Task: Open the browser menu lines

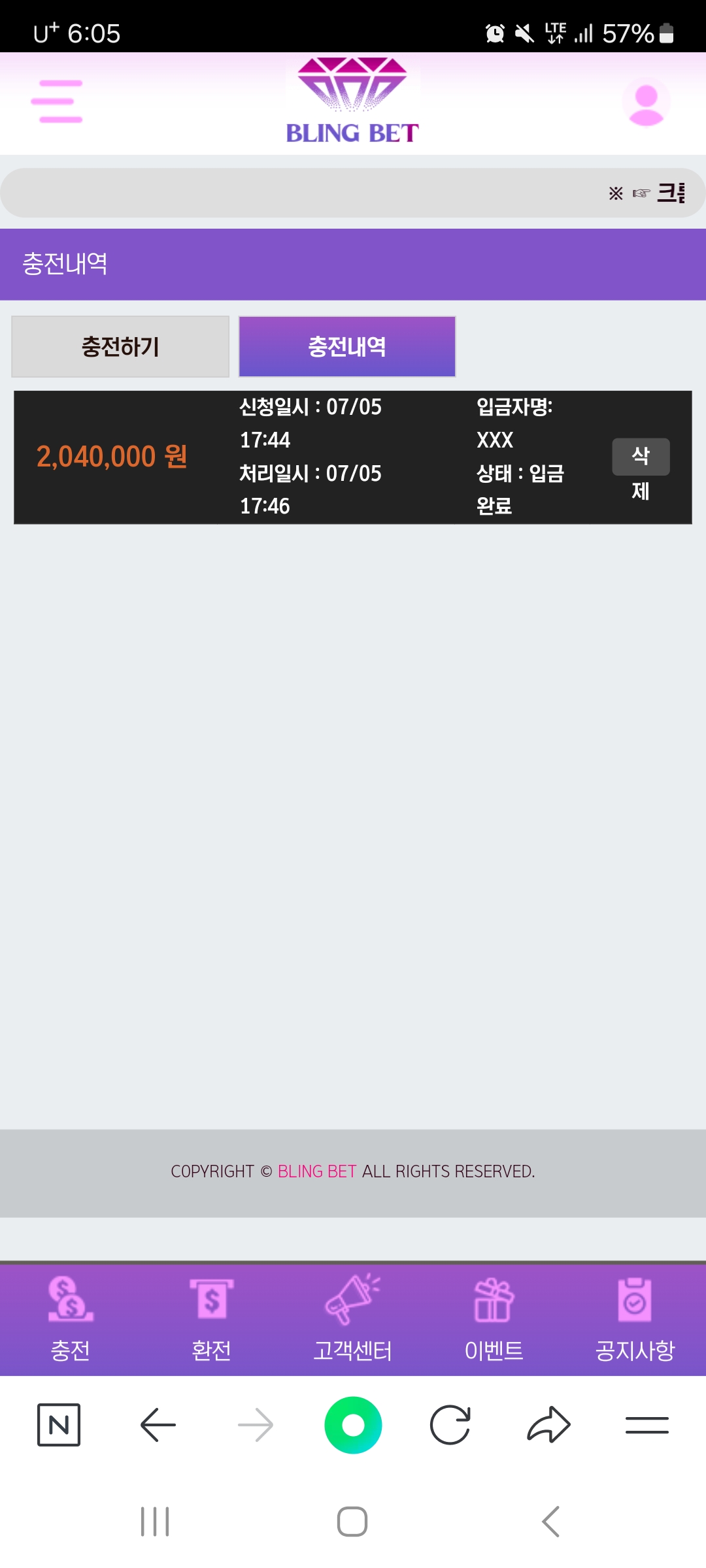Action: [647, 1425]
